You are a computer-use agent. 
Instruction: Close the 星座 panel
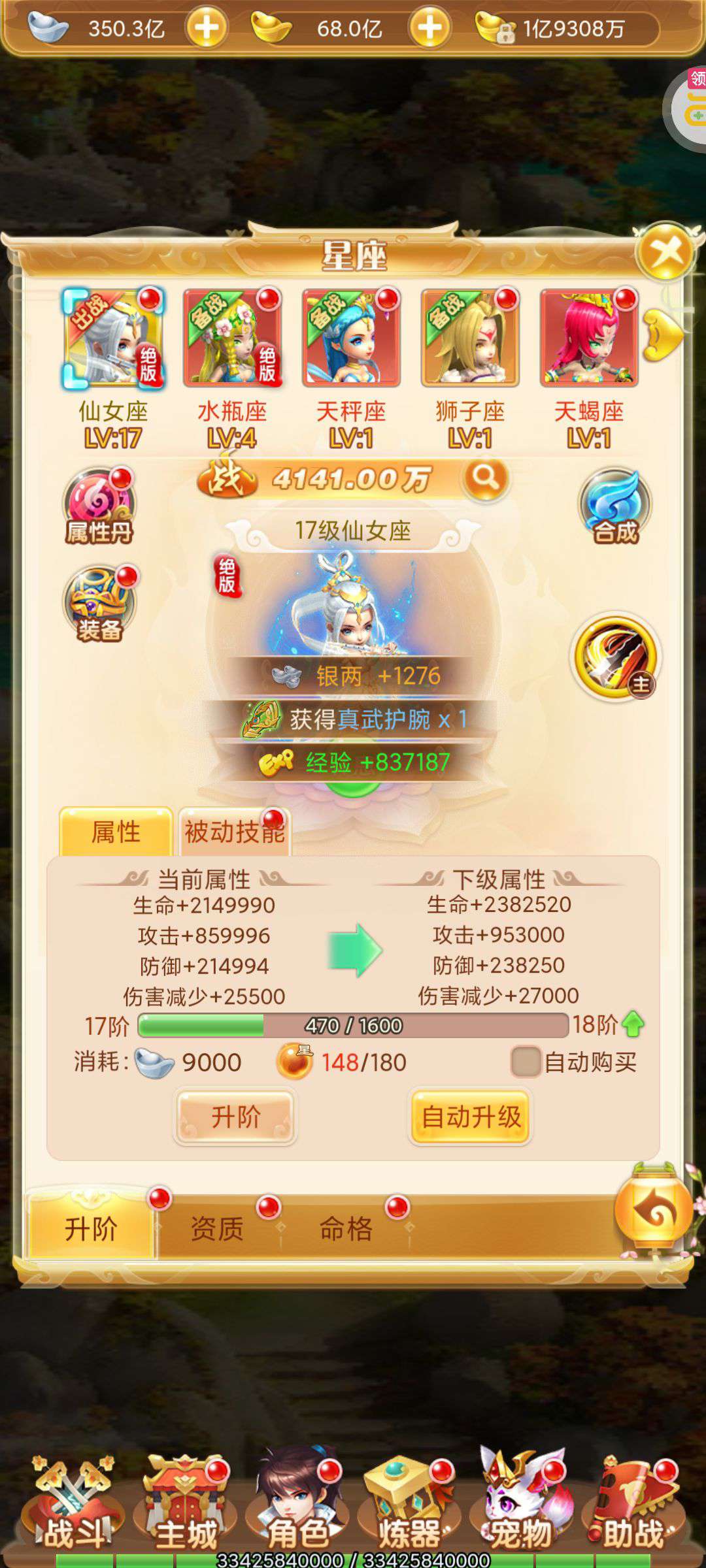tap(665, 252)
